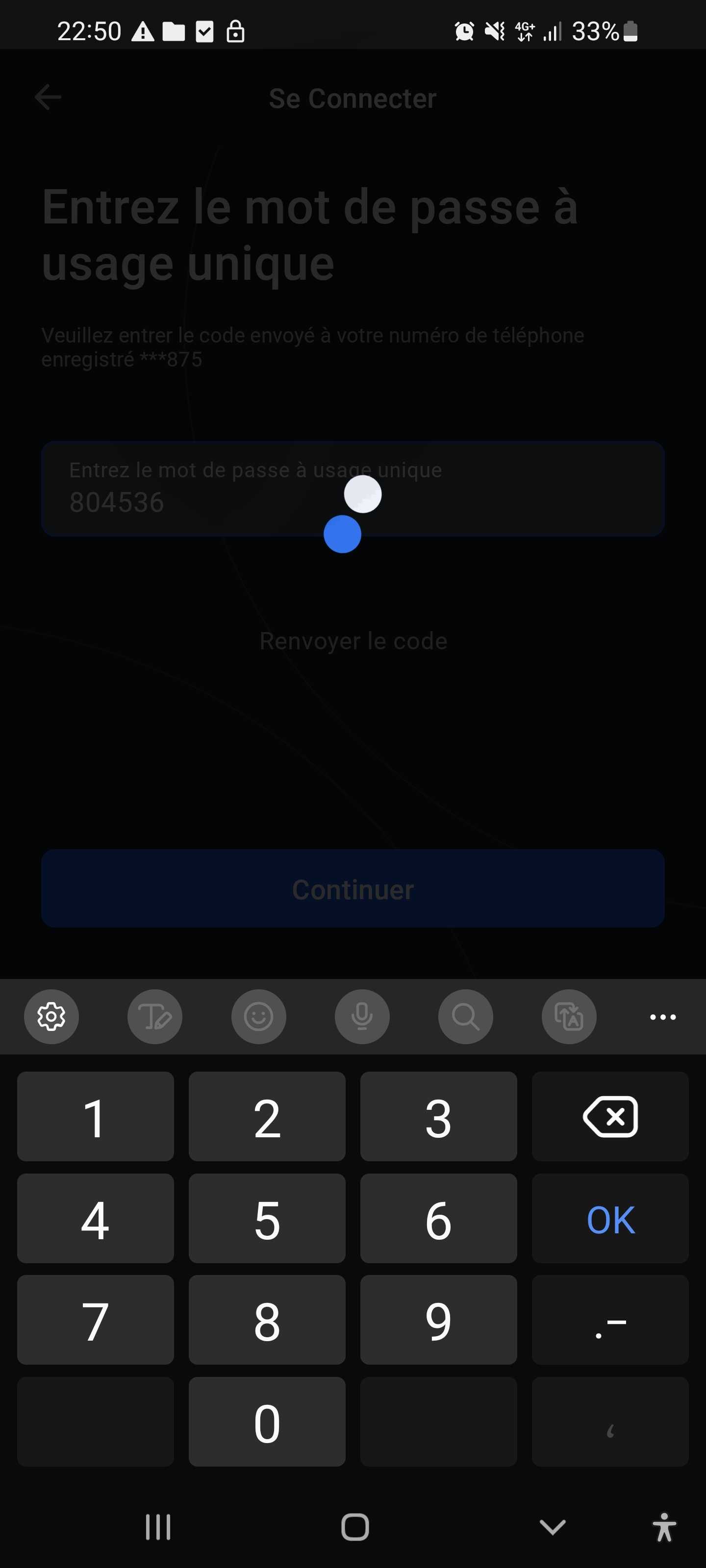Image resolution: width=706 pixels, height=1568 pixels.
Task: Hide the keyboard with down chevron
Action: (x=553, y=1527)
